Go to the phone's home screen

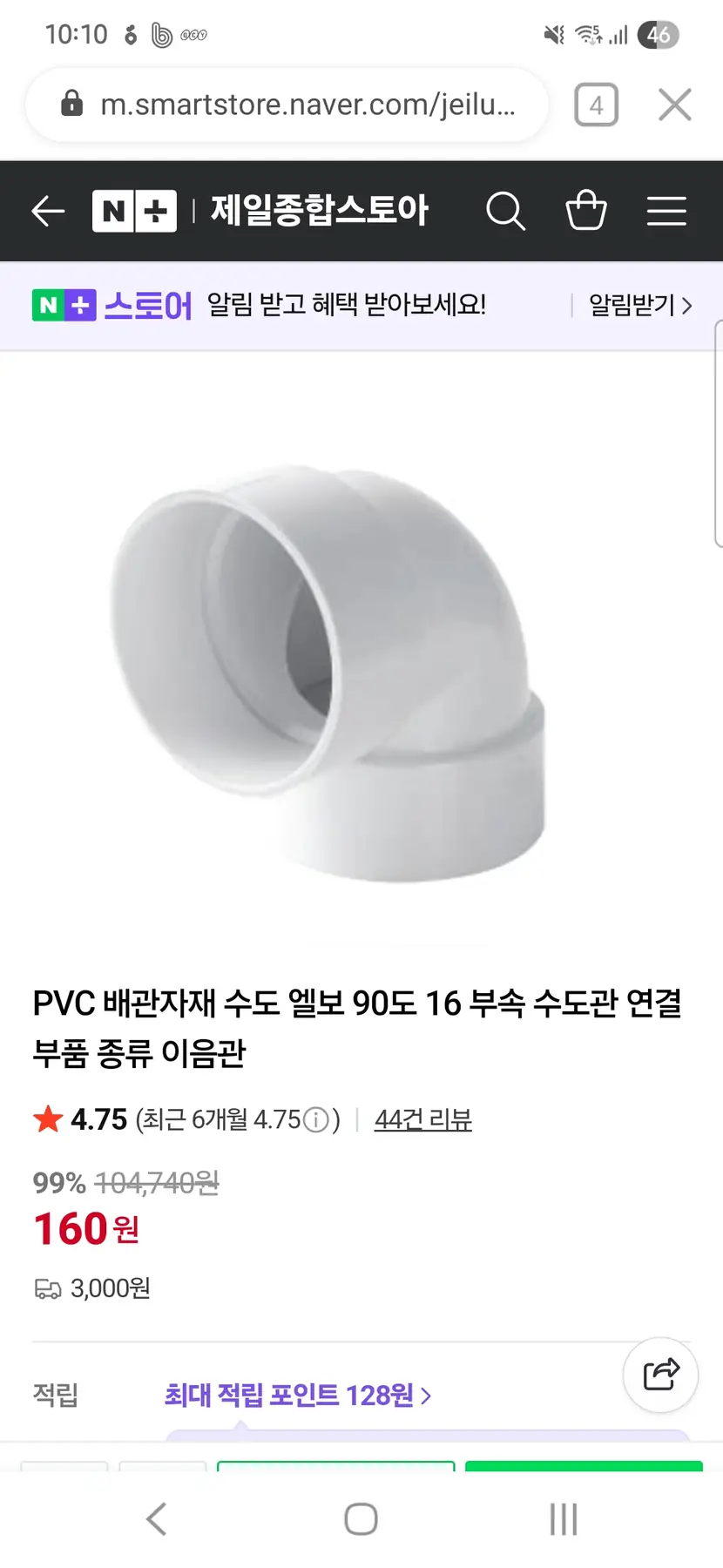(x=361, y=1519)
